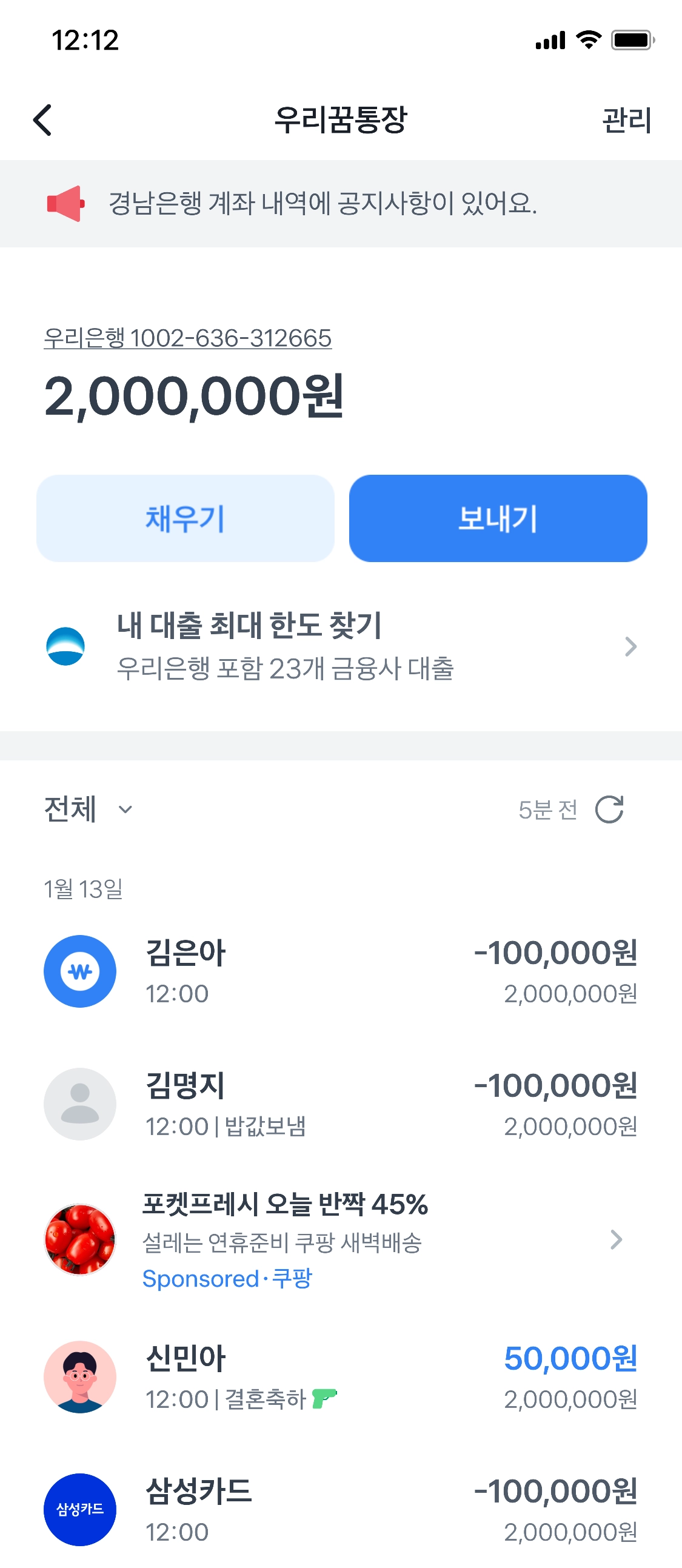Open 내 대출 최대 한도 찾기
Screen dimensions: 682x1568
pos(341,646)
